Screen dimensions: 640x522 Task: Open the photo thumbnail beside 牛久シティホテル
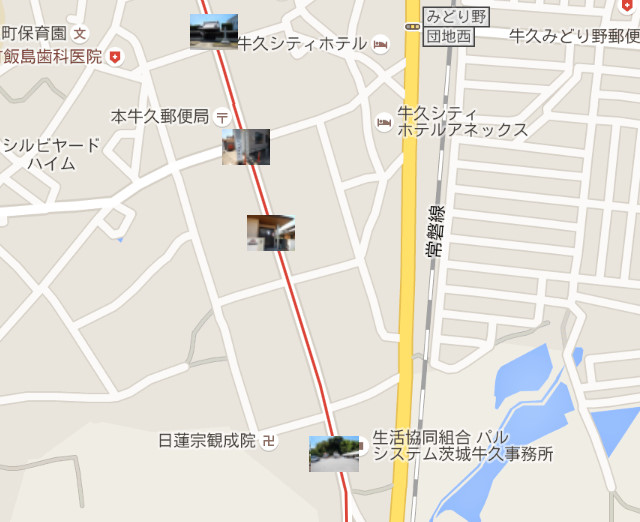point(214,32)
